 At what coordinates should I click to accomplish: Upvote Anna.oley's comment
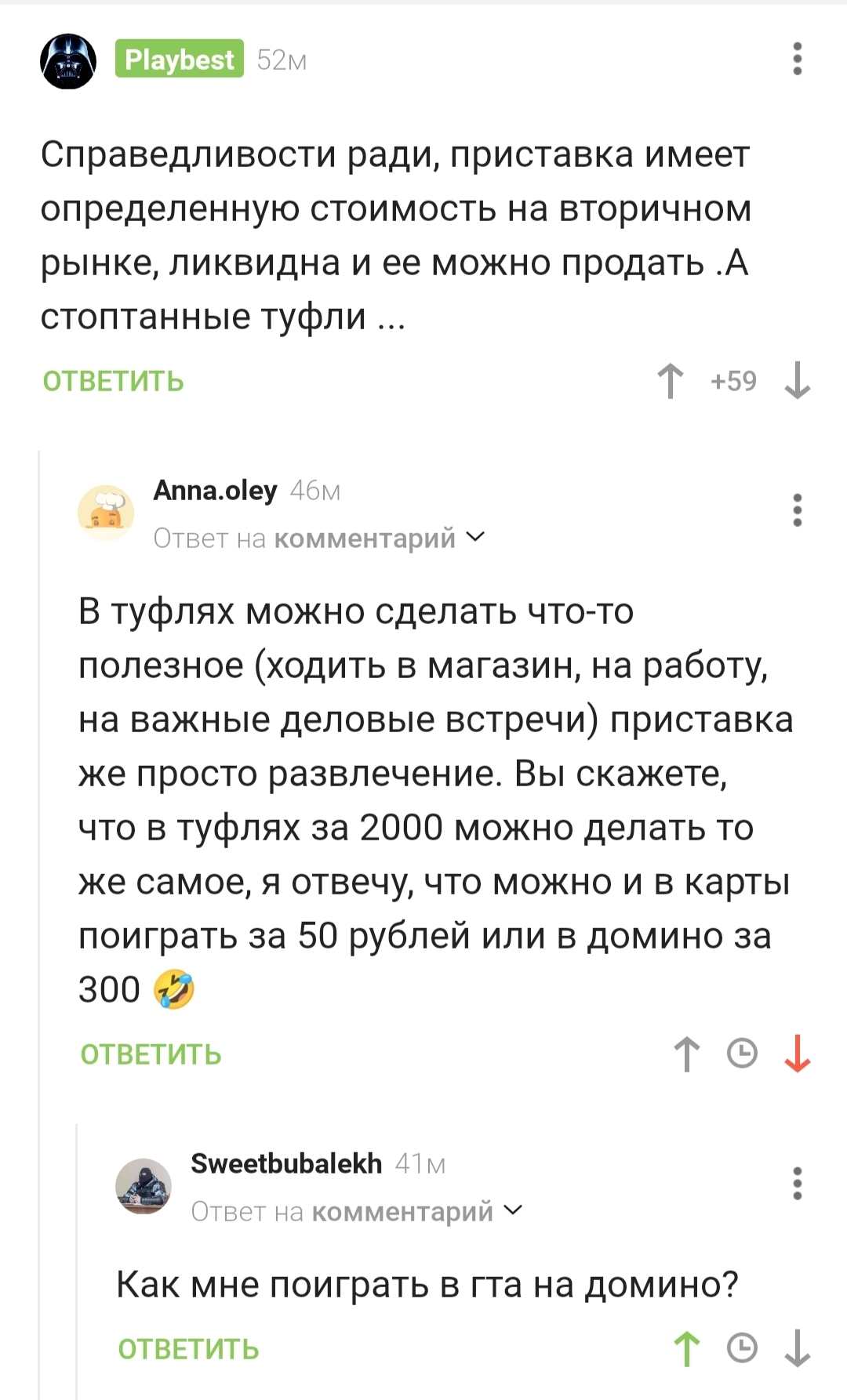click(687, 1054)
